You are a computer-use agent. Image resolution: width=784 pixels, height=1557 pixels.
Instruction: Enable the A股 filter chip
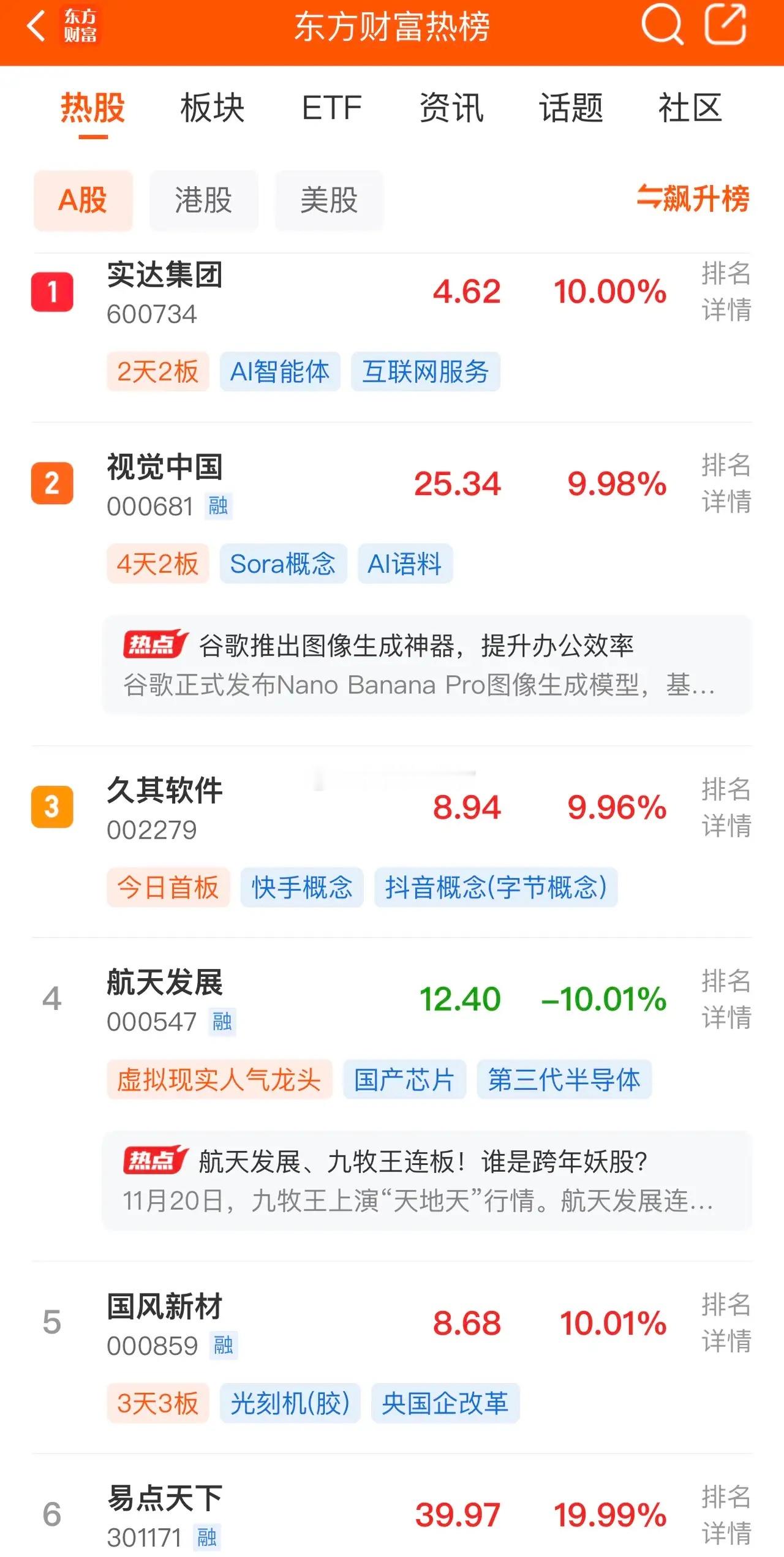click(x=83, y=201)
